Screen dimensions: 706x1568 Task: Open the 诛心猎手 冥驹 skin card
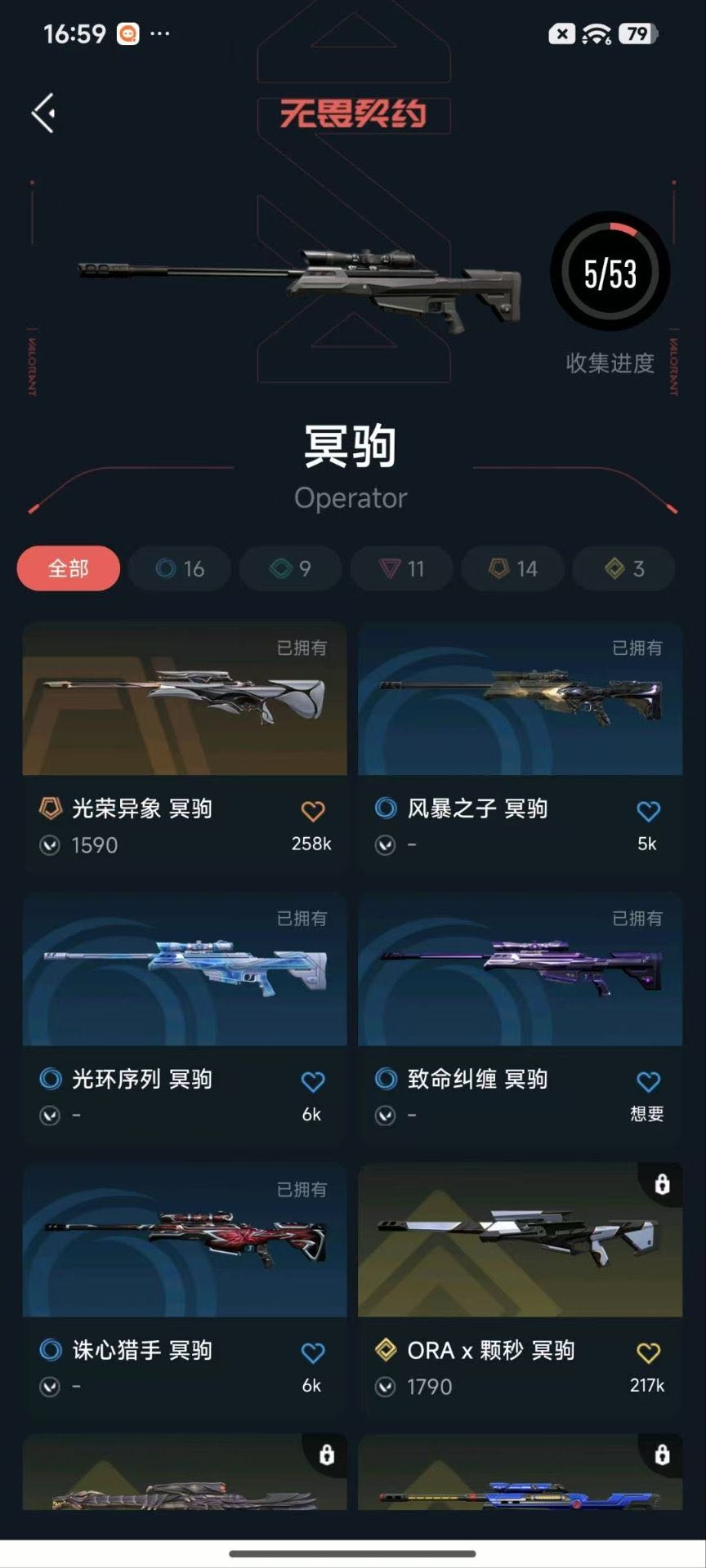(x=185, y=1290)
